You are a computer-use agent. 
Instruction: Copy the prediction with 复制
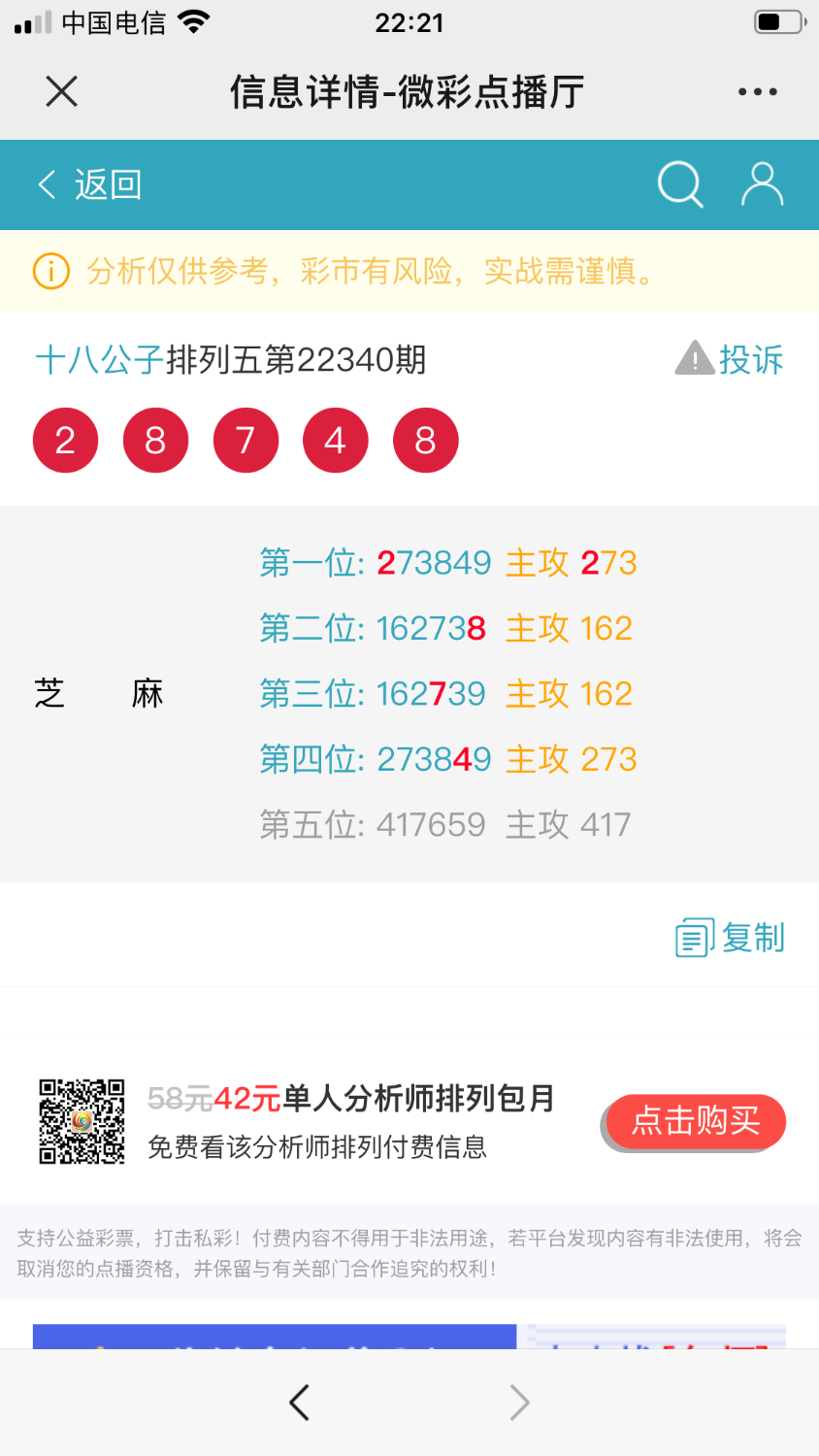pos(731,938)
